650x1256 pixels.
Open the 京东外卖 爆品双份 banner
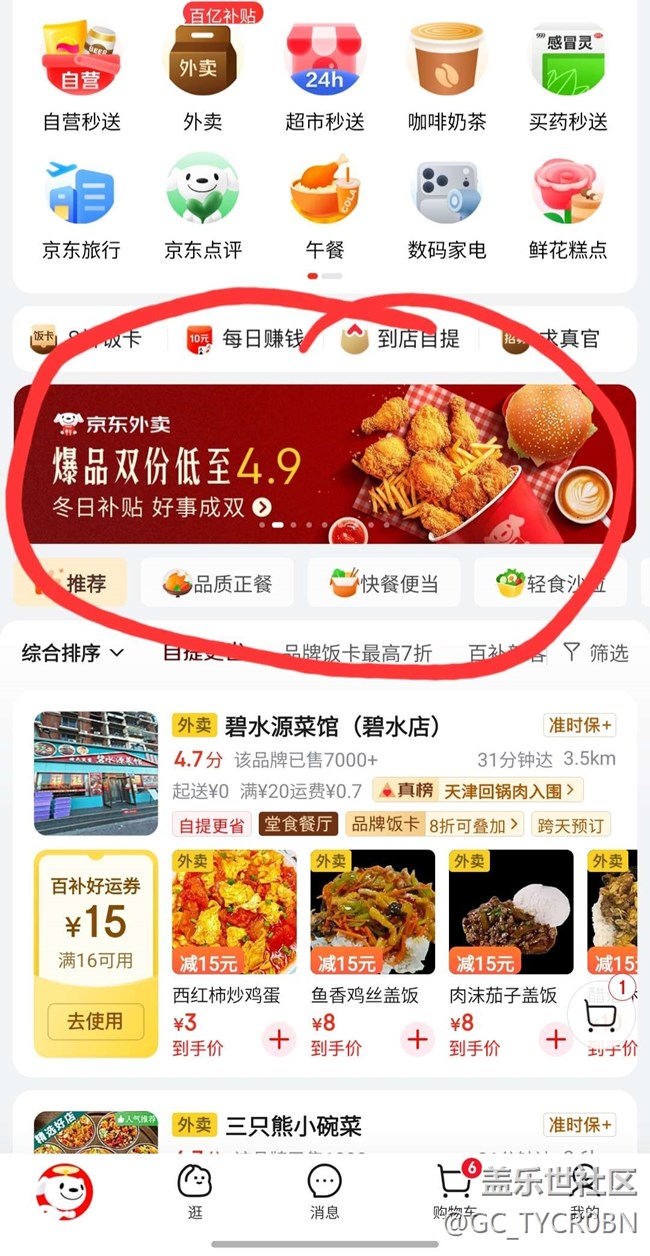coord(324,463)
